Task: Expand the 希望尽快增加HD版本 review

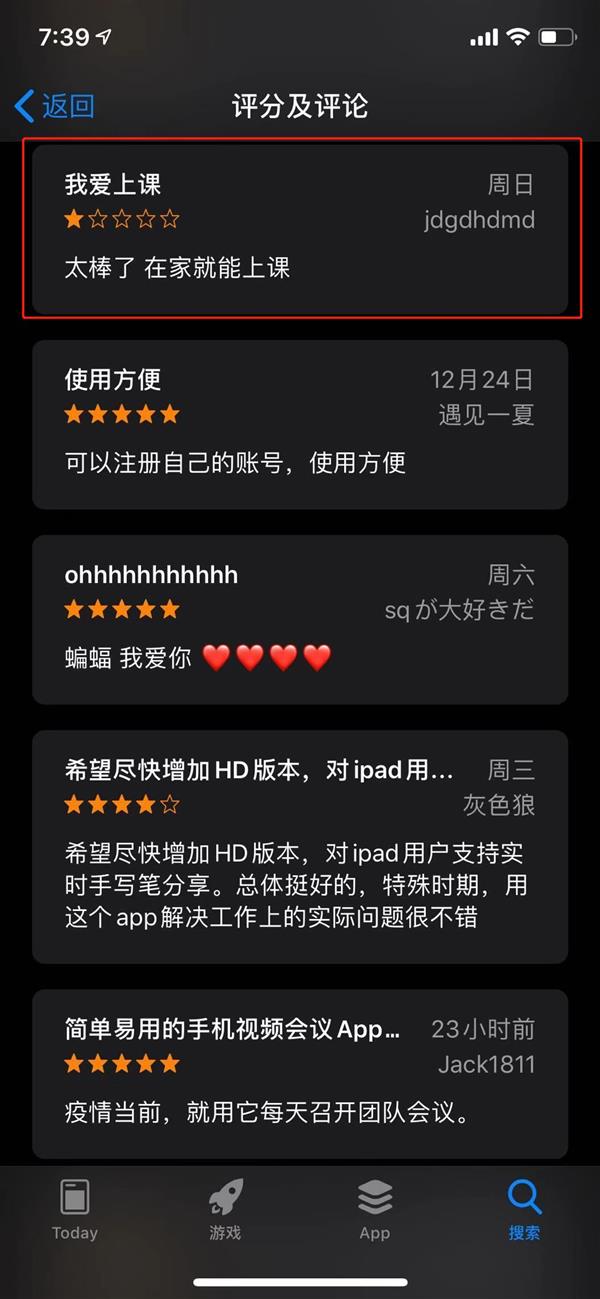Action: [300, 847]
